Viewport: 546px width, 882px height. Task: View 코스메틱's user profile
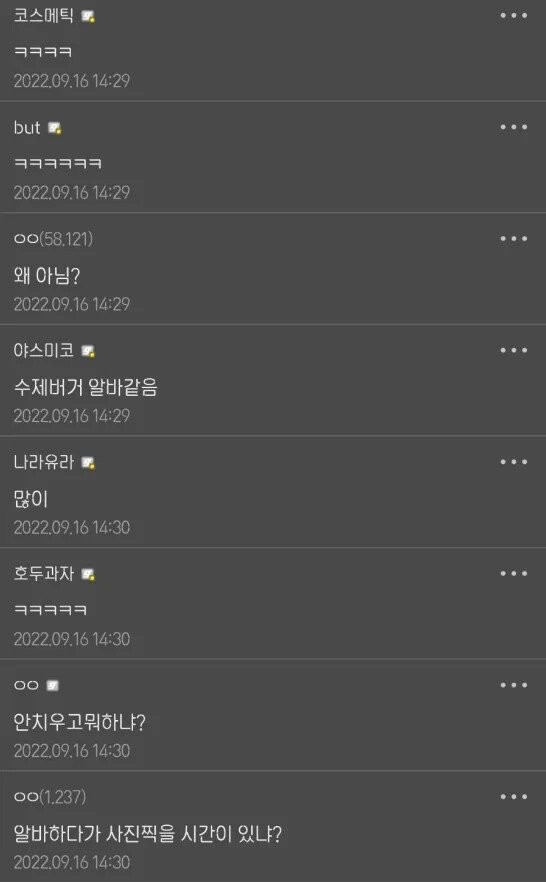click(43, 15)
